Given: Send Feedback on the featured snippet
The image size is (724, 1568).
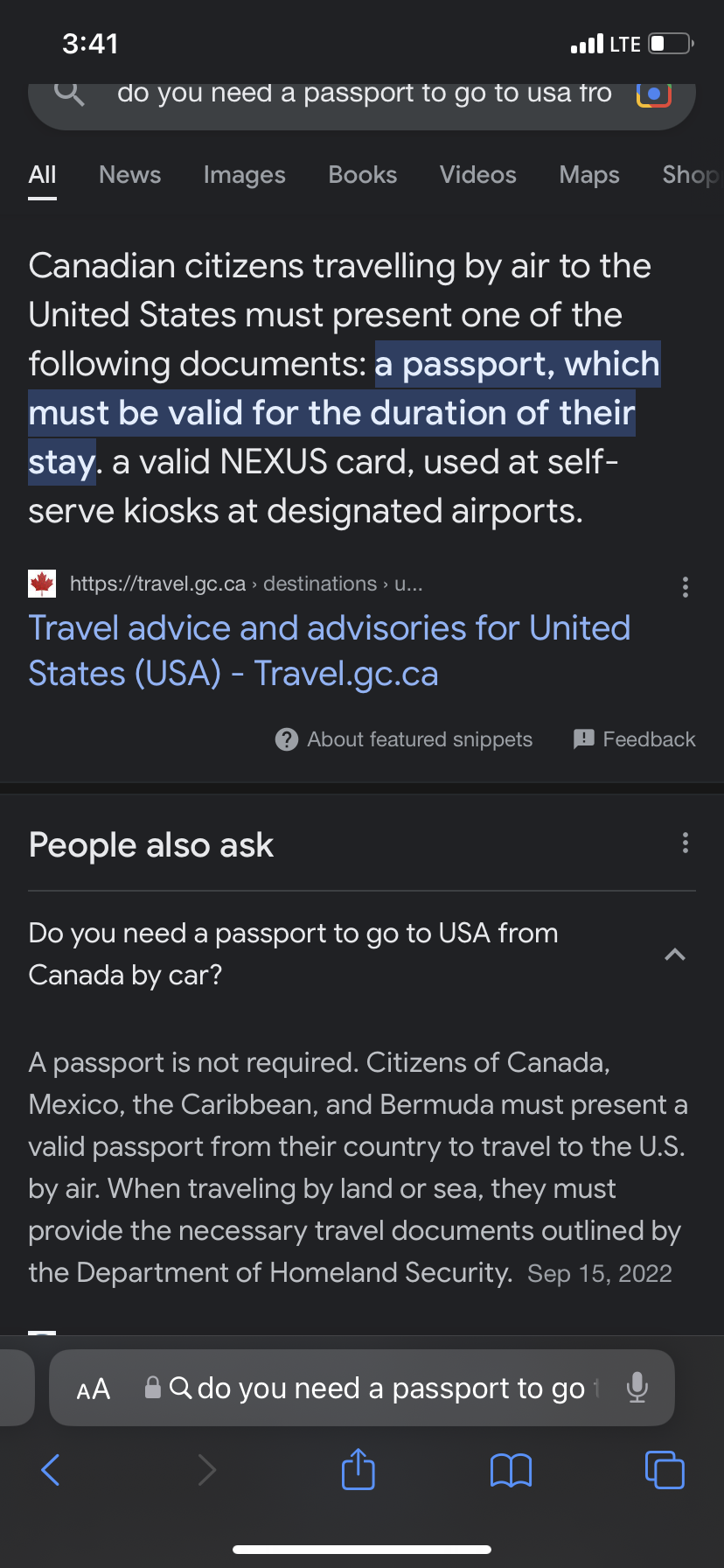Looking at the screenshot, I should click(x=634, y=739).
